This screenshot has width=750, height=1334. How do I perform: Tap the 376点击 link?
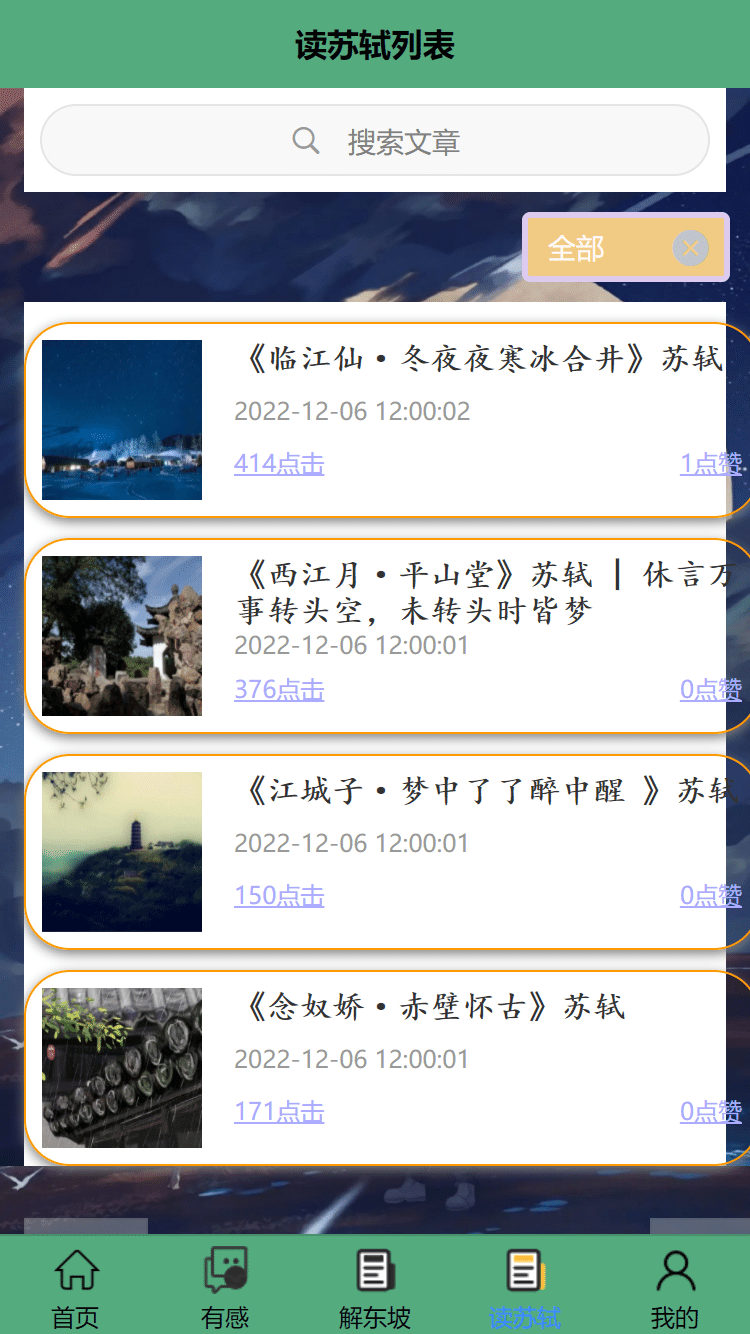[x=279, y=690]
